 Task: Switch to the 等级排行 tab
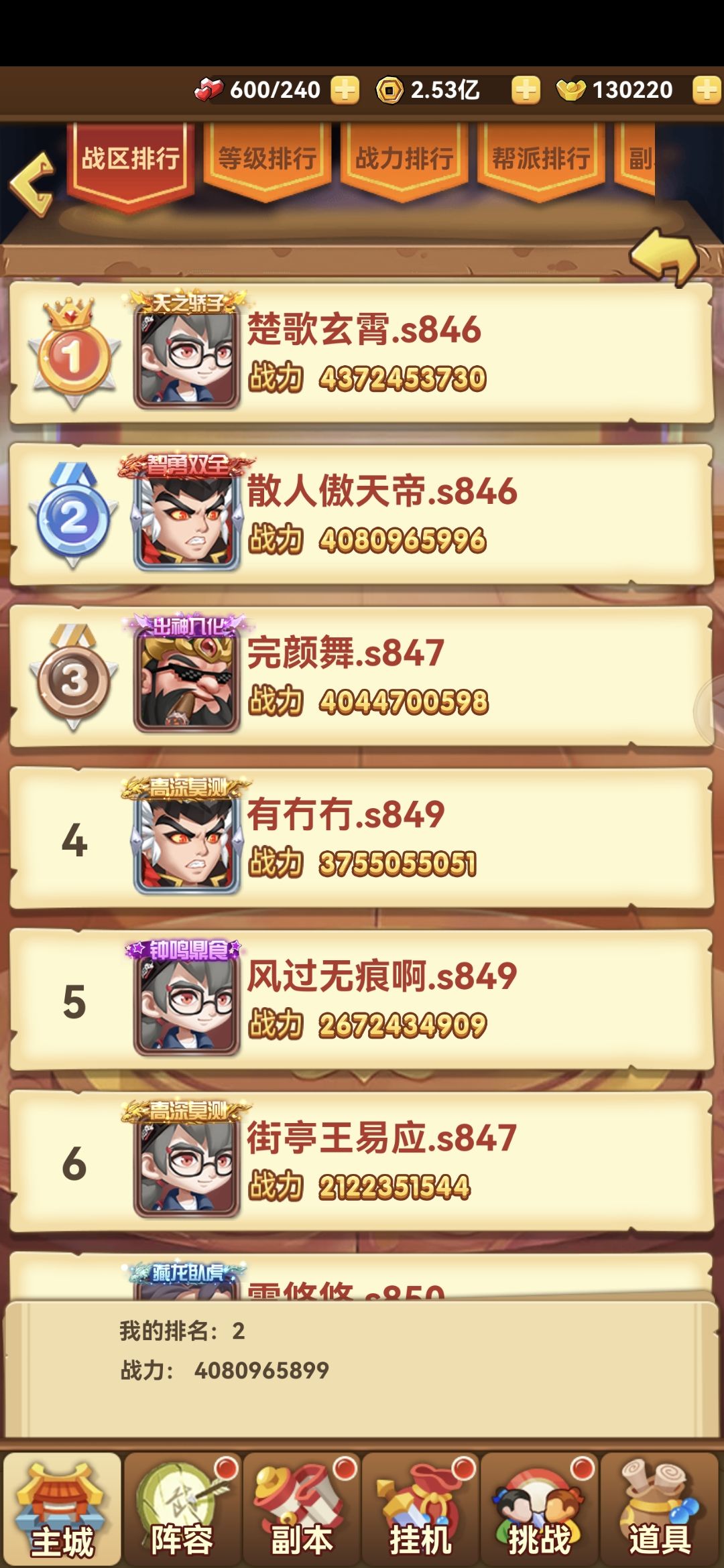(267, 159)
